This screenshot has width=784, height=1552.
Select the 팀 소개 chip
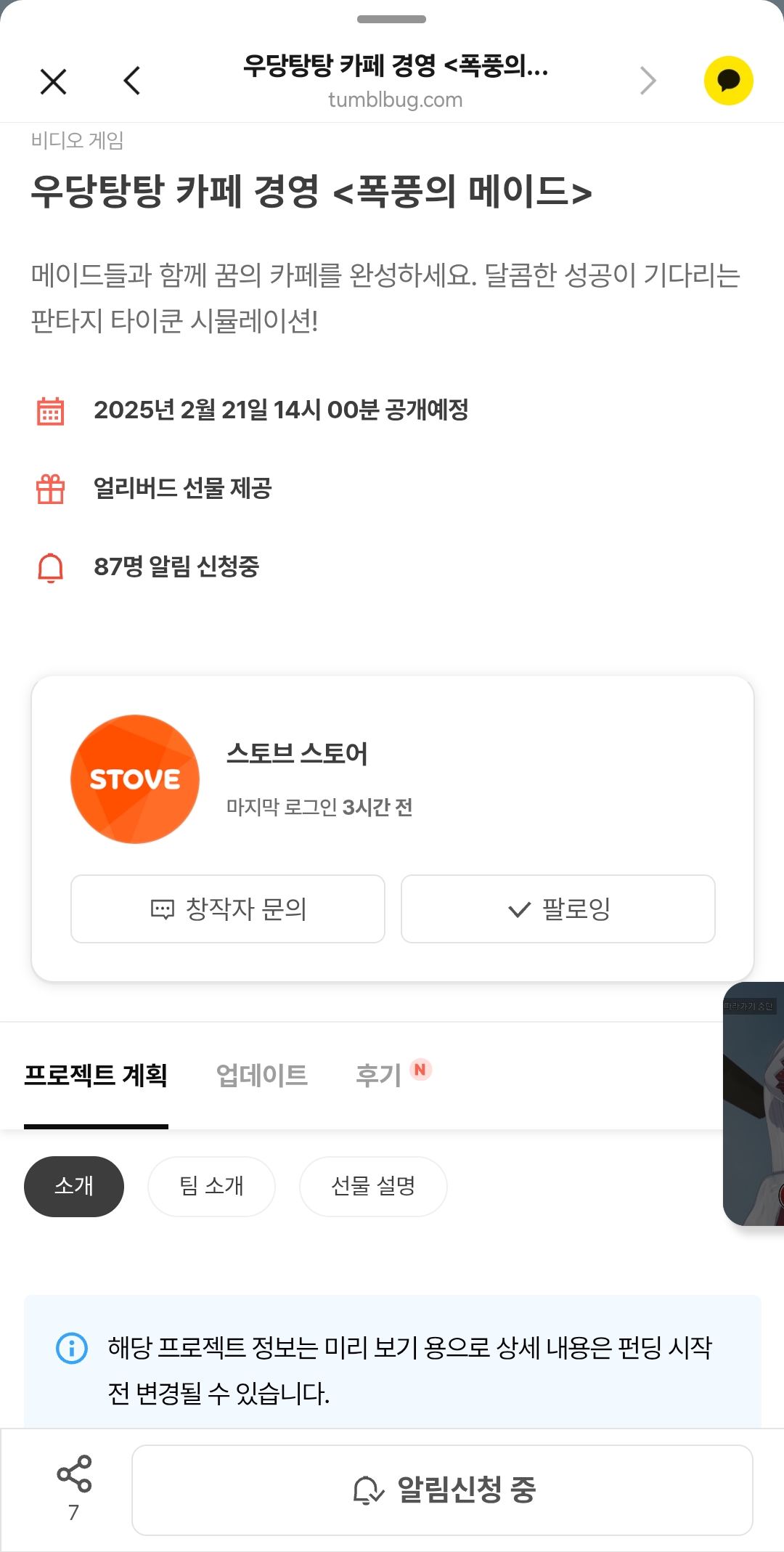click(x=211, y=1186)
